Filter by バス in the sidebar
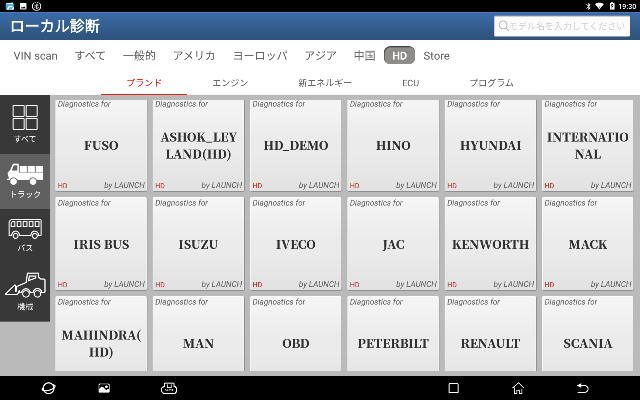Screen dimensions: 640x400 [25, 234]
